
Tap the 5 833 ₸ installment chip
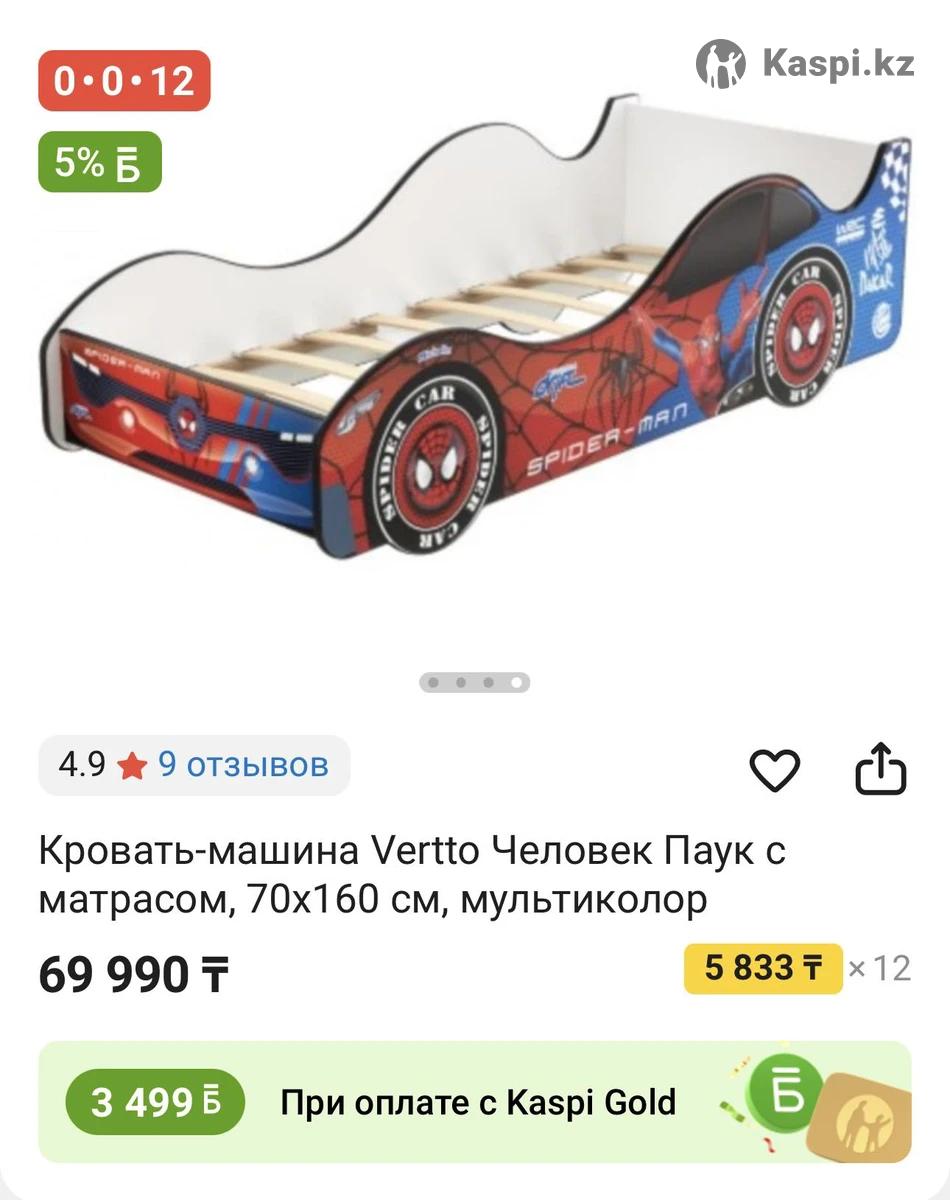763,968
